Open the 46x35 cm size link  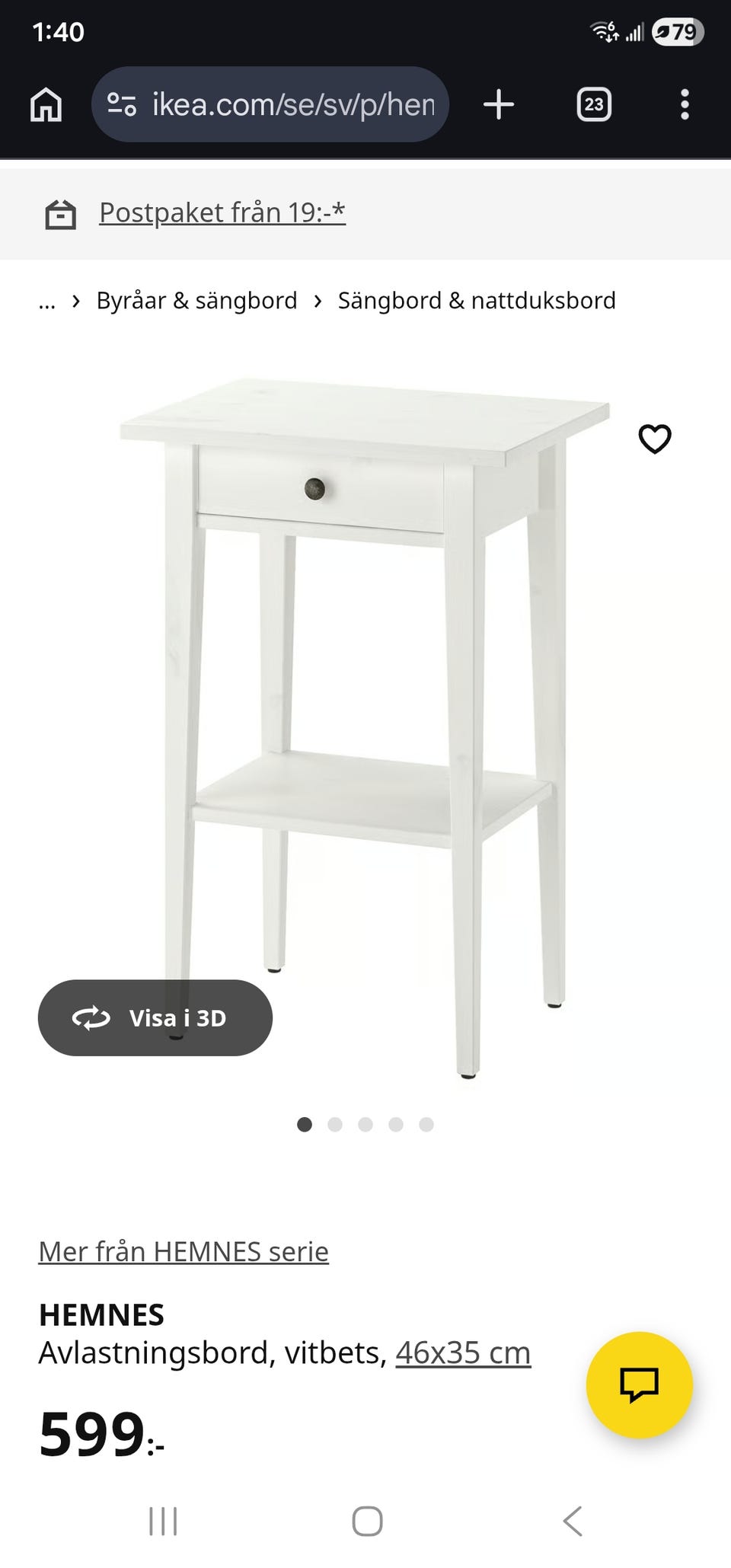tap(463, 1352)
